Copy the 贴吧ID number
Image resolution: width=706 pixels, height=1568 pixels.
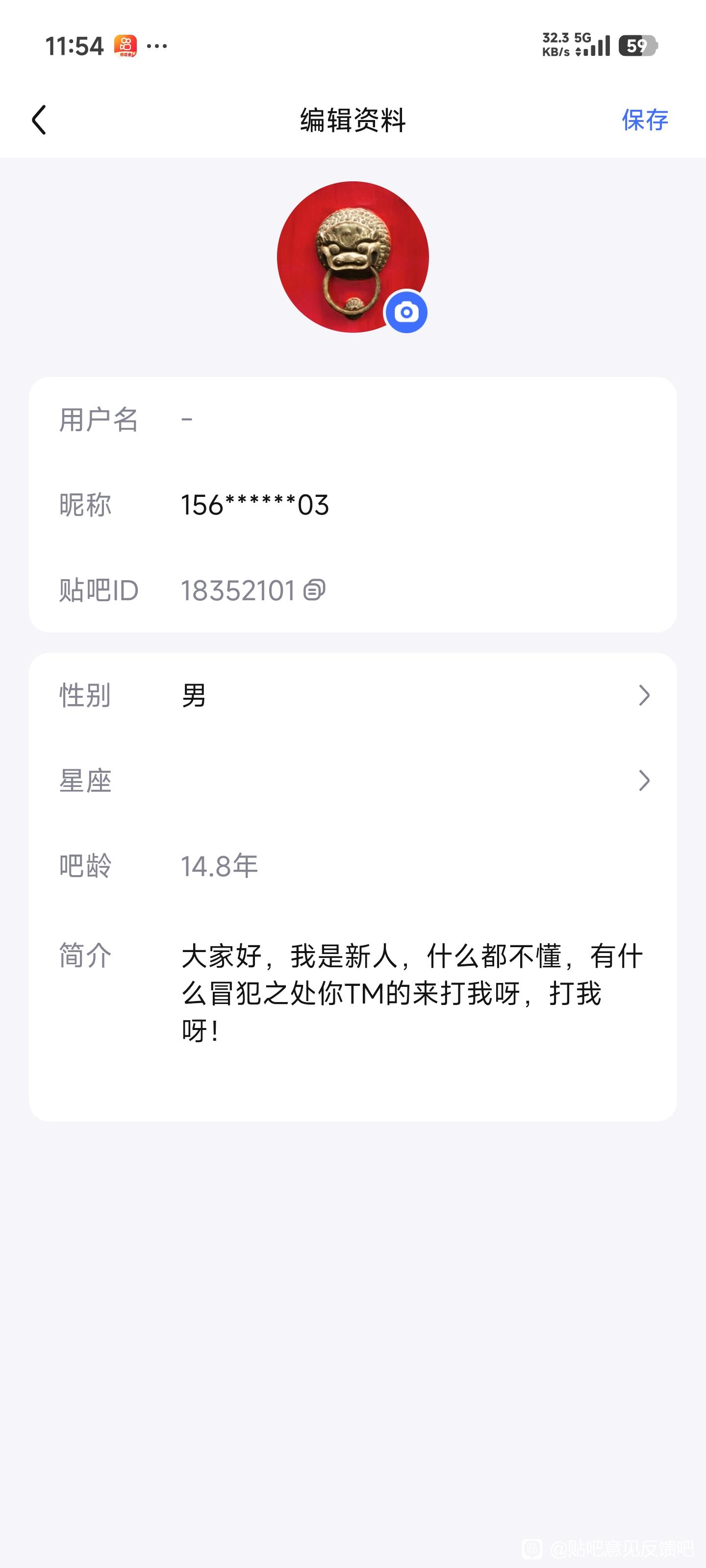coord(314,590)
